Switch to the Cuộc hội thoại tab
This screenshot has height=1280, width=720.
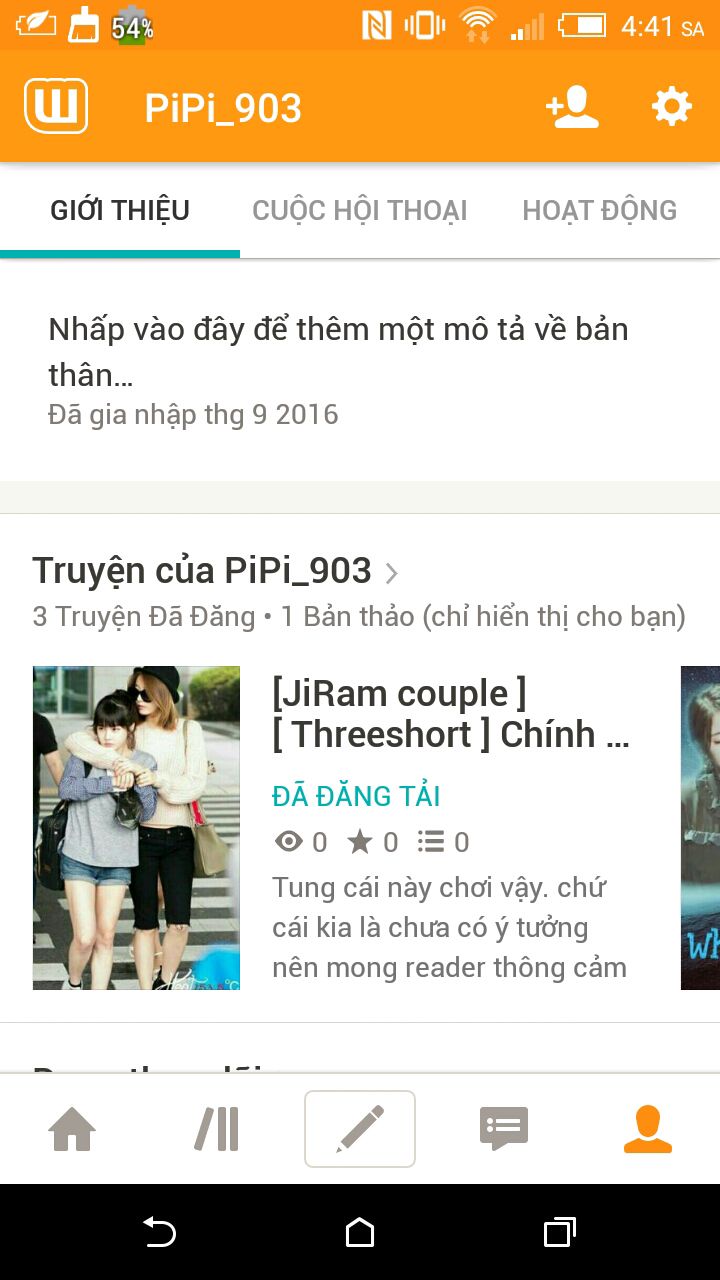tap(360, 210)
